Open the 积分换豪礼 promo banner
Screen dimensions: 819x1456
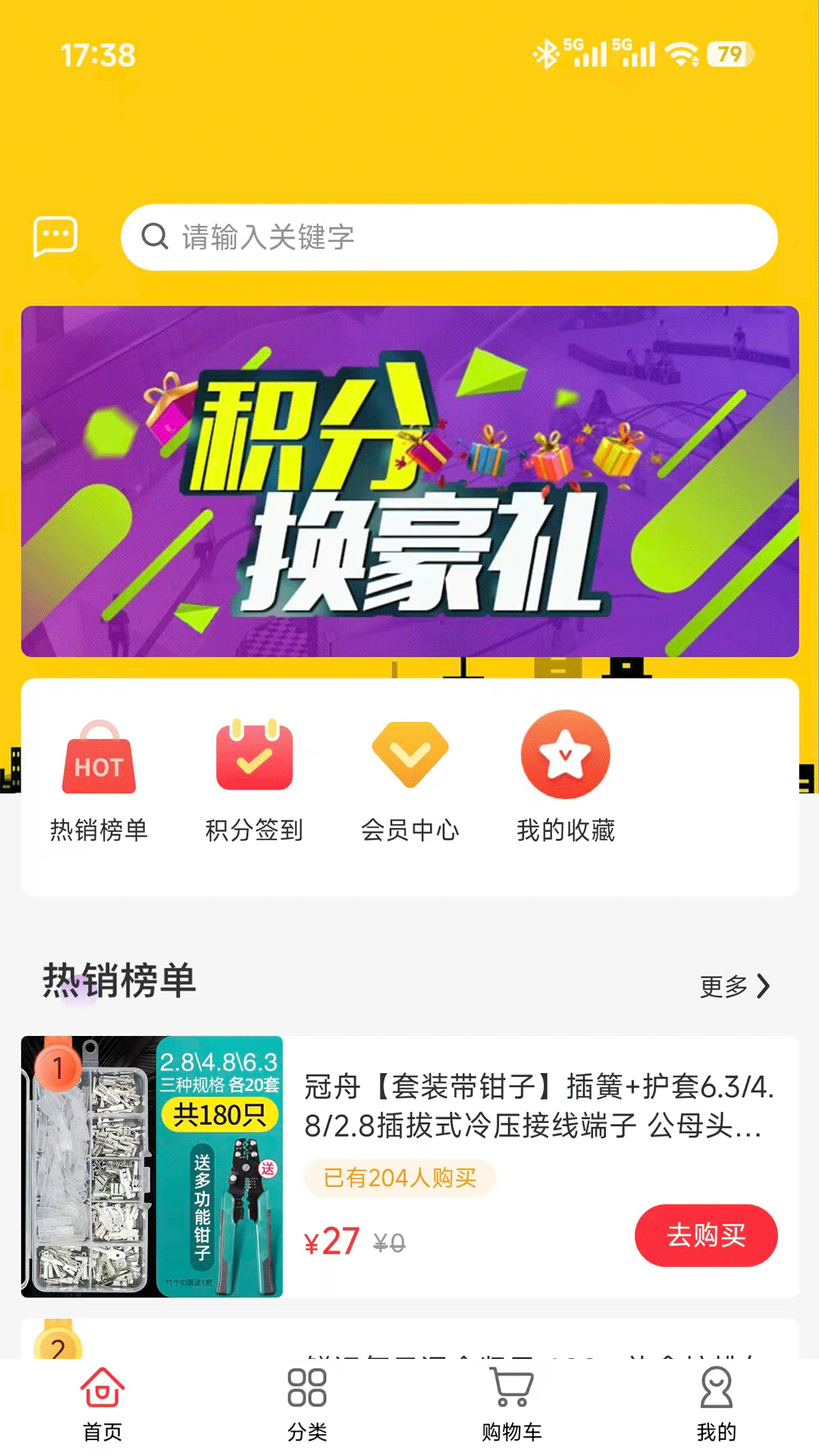(409, 482)
